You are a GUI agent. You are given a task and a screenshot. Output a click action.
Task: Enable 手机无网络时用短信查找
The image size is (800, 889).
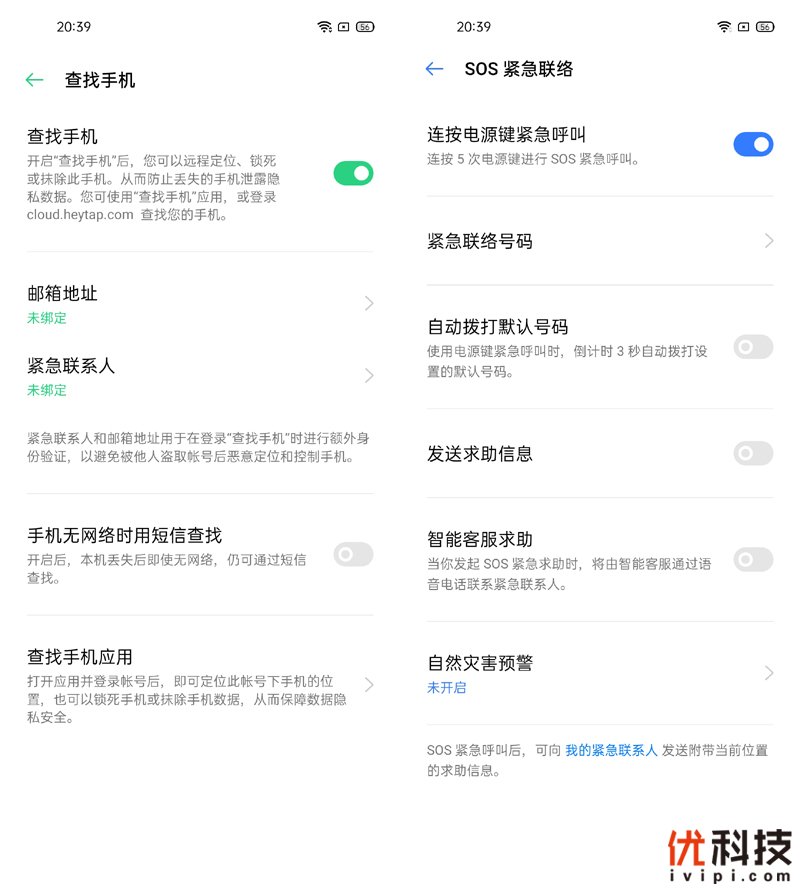click(353, 554)
